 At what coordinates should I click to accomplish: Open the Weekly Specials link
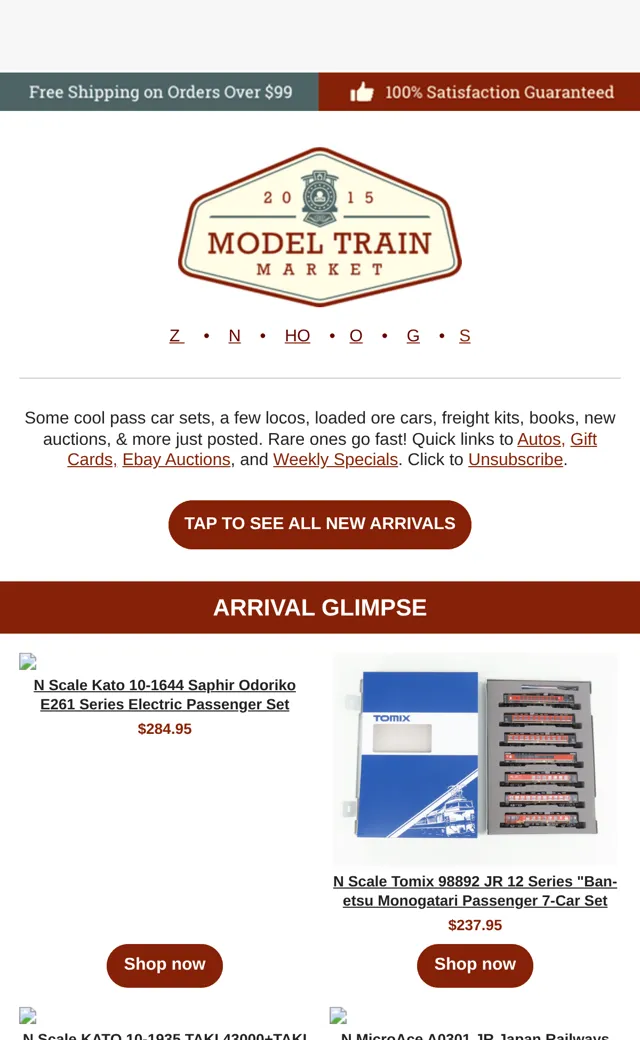336,460
